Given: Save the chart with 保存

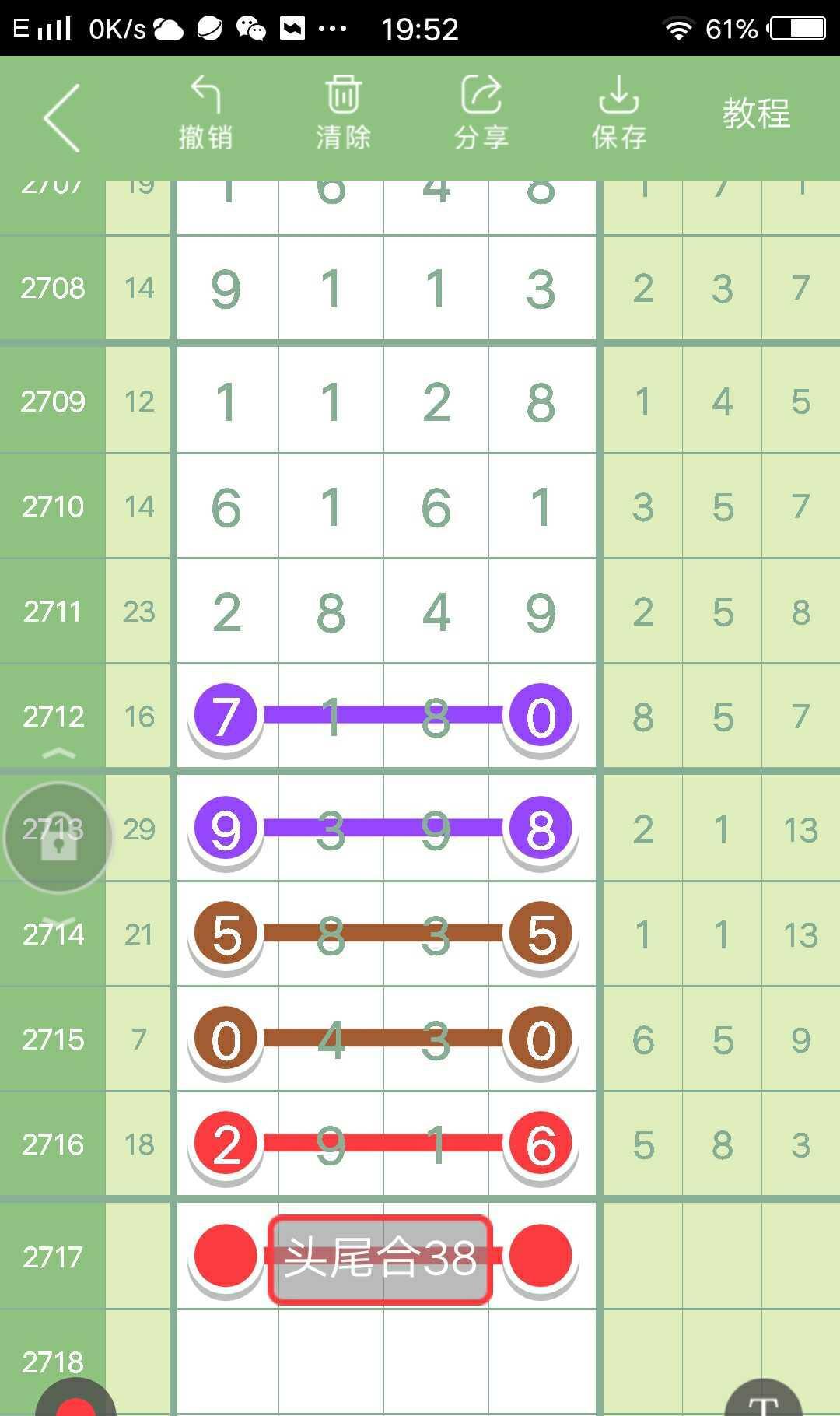Looking at the screenshot, I should coord(618,114).
